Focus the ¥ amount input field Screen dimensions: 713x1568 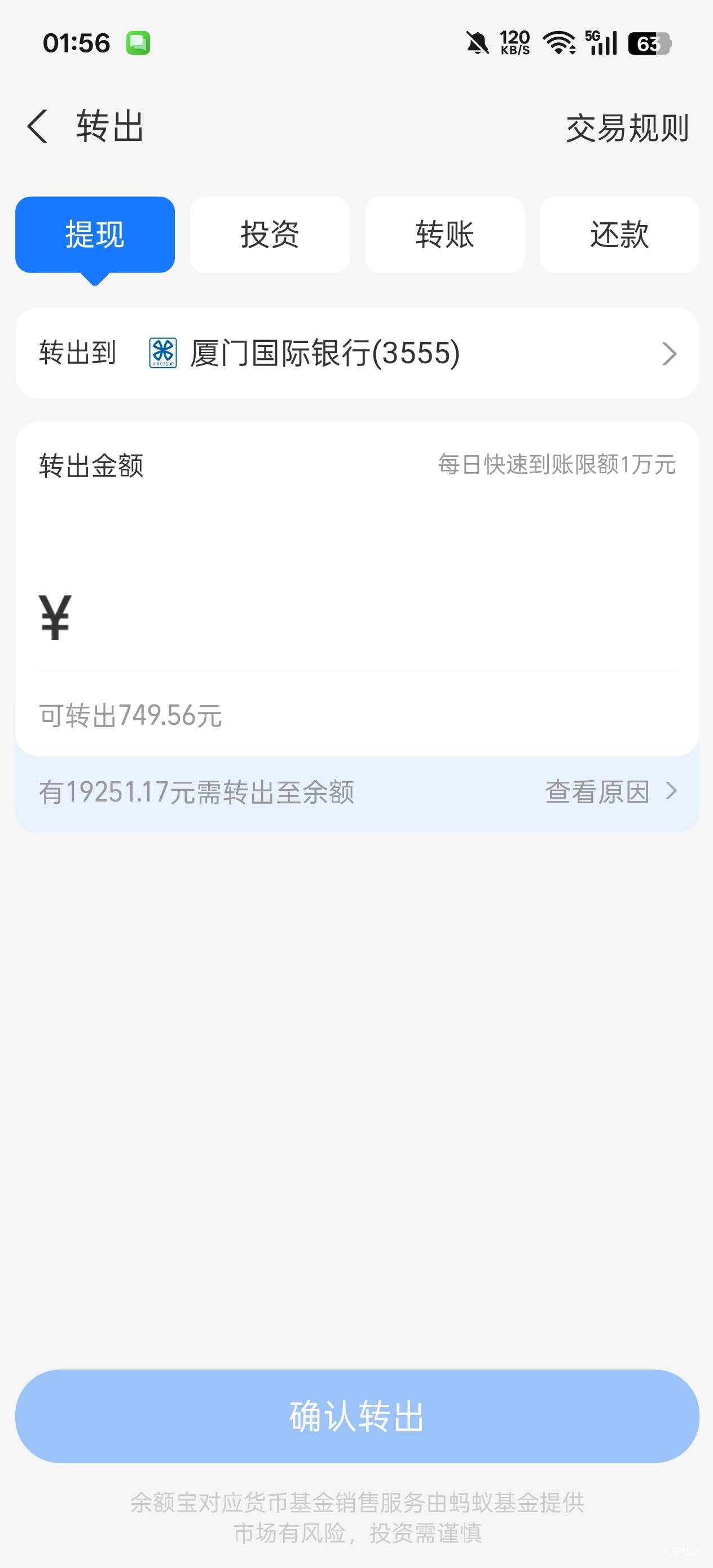(357, 618)
